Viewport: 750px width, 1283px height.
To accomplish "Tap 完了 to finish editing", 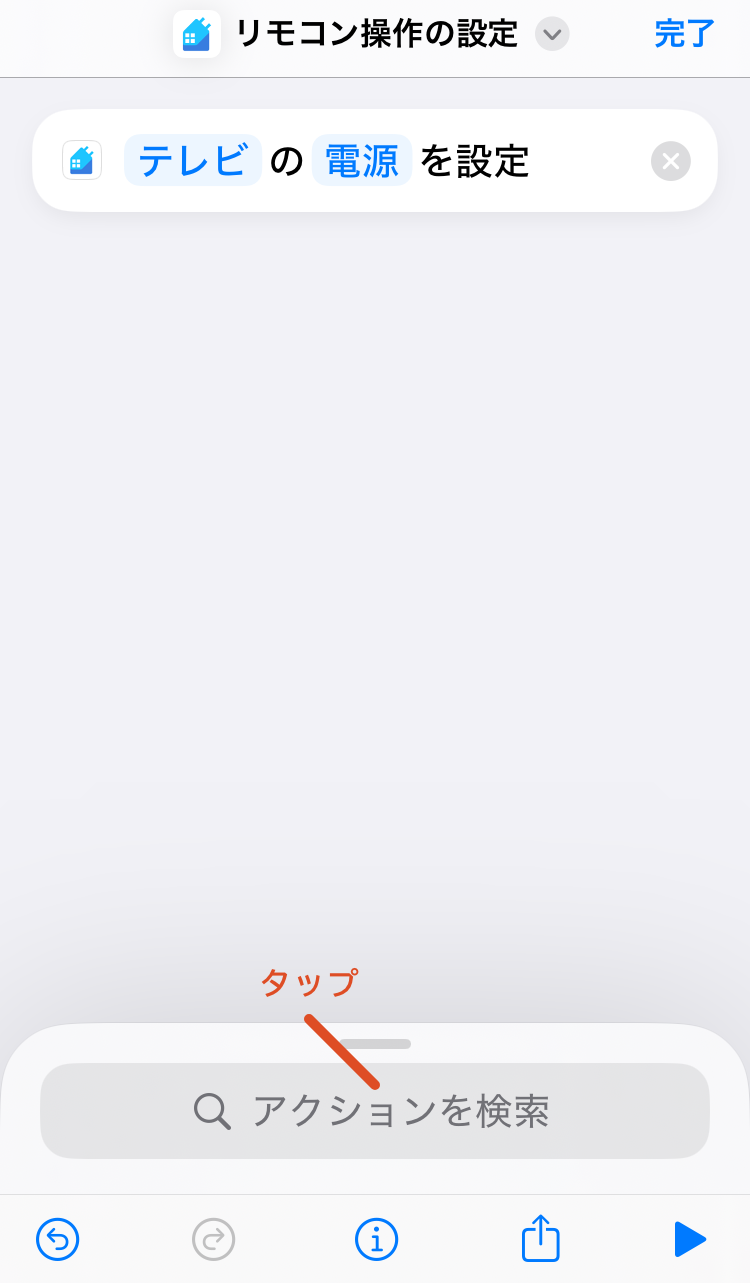I will [x=685, y=34].
